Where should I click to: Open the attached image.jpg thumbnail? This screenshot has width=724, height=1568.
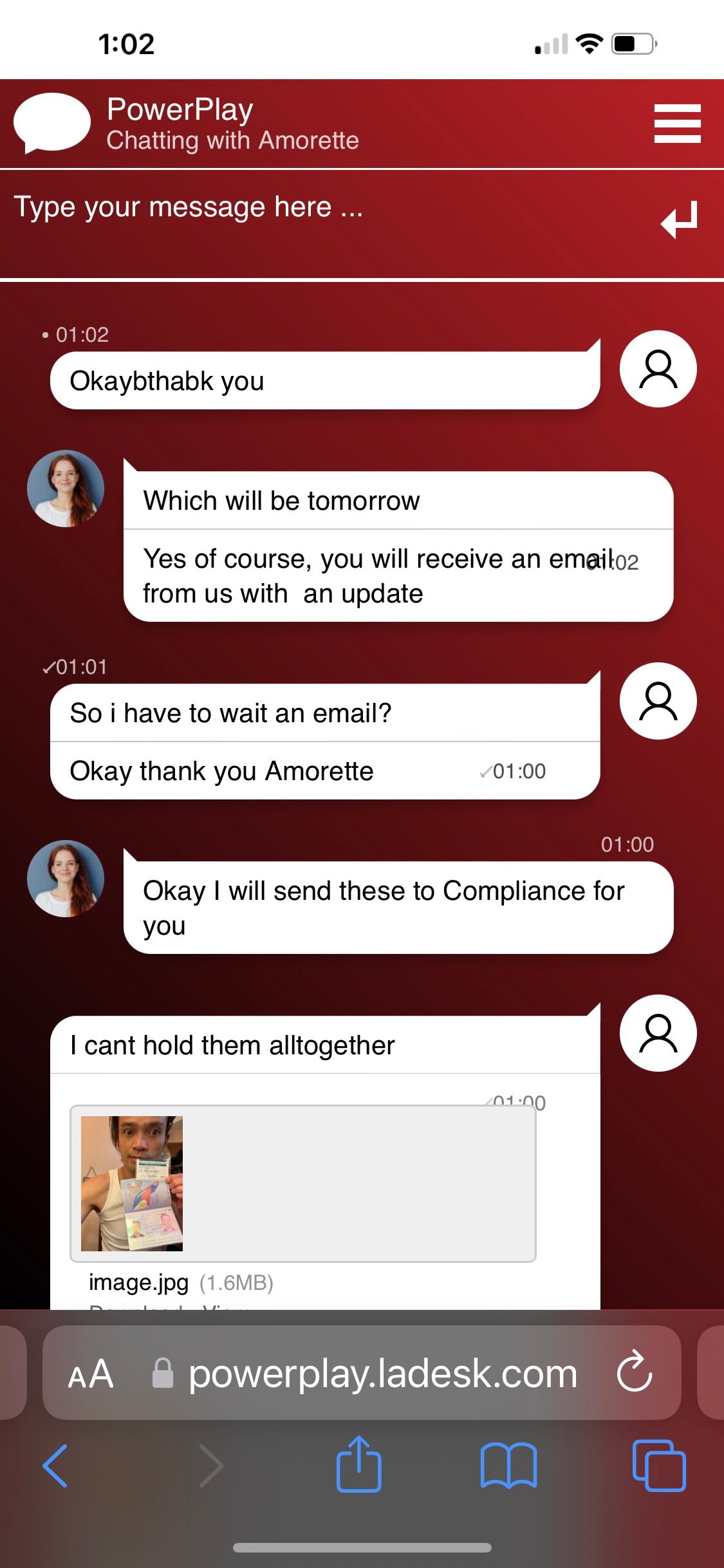[x=132, y=1183]
